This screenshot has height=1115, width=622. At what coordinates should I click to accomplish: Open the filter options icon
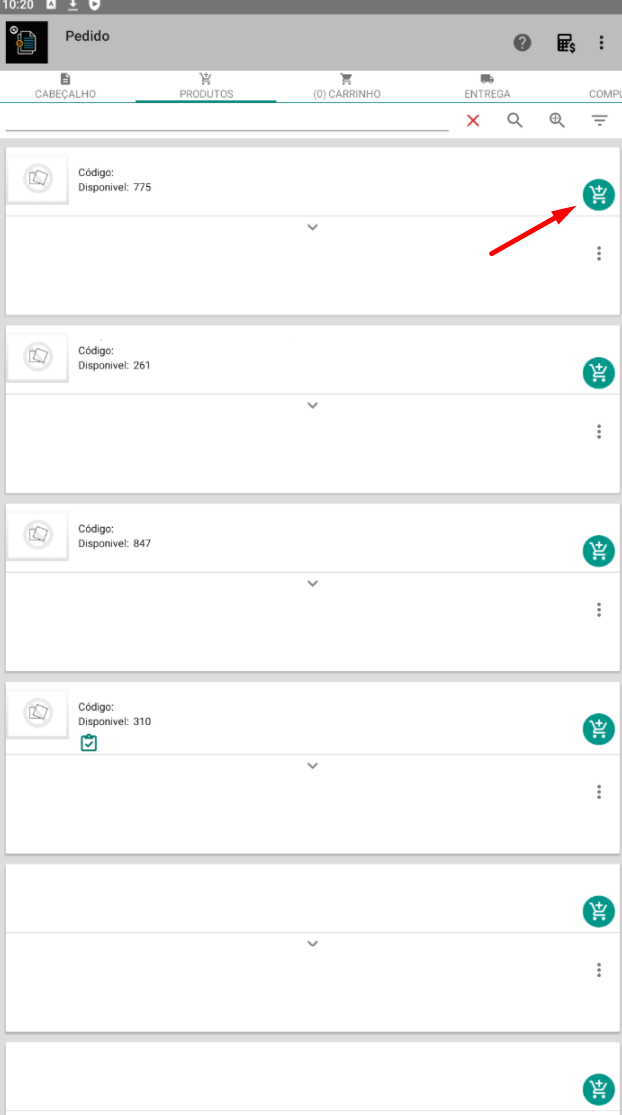coord(601,121)
